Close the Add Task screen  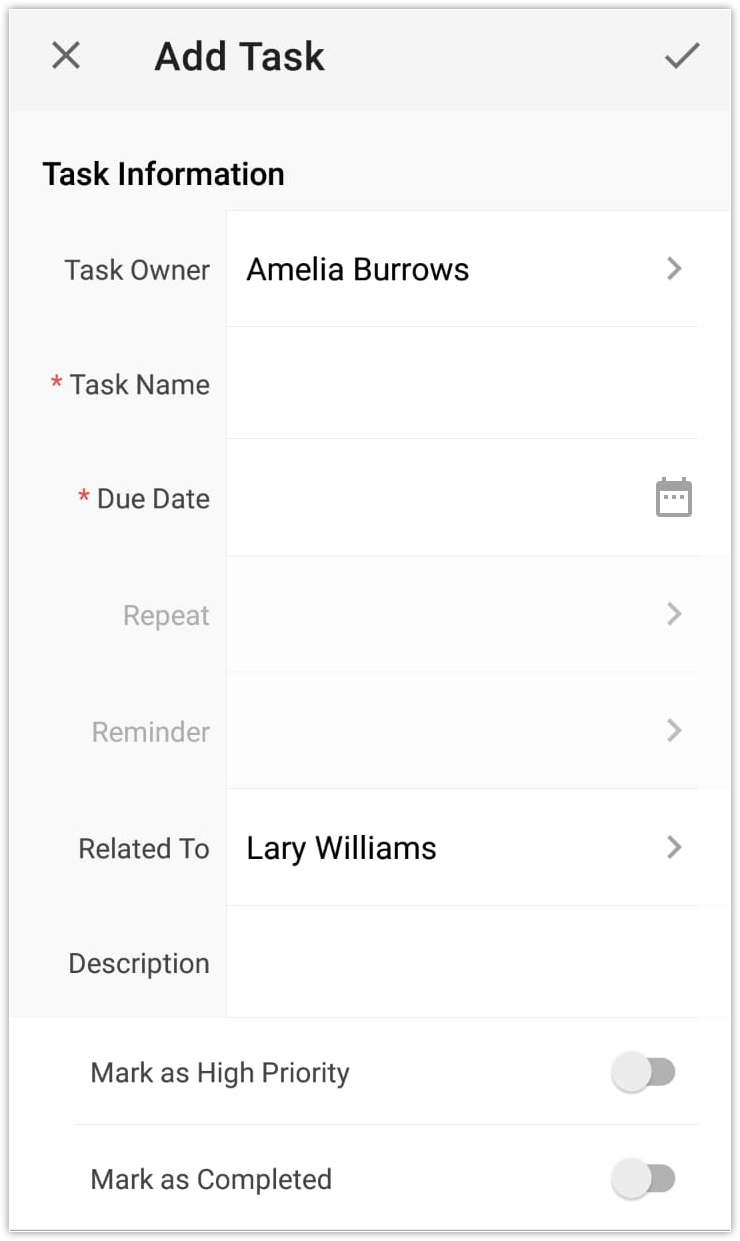pos(66,56)
